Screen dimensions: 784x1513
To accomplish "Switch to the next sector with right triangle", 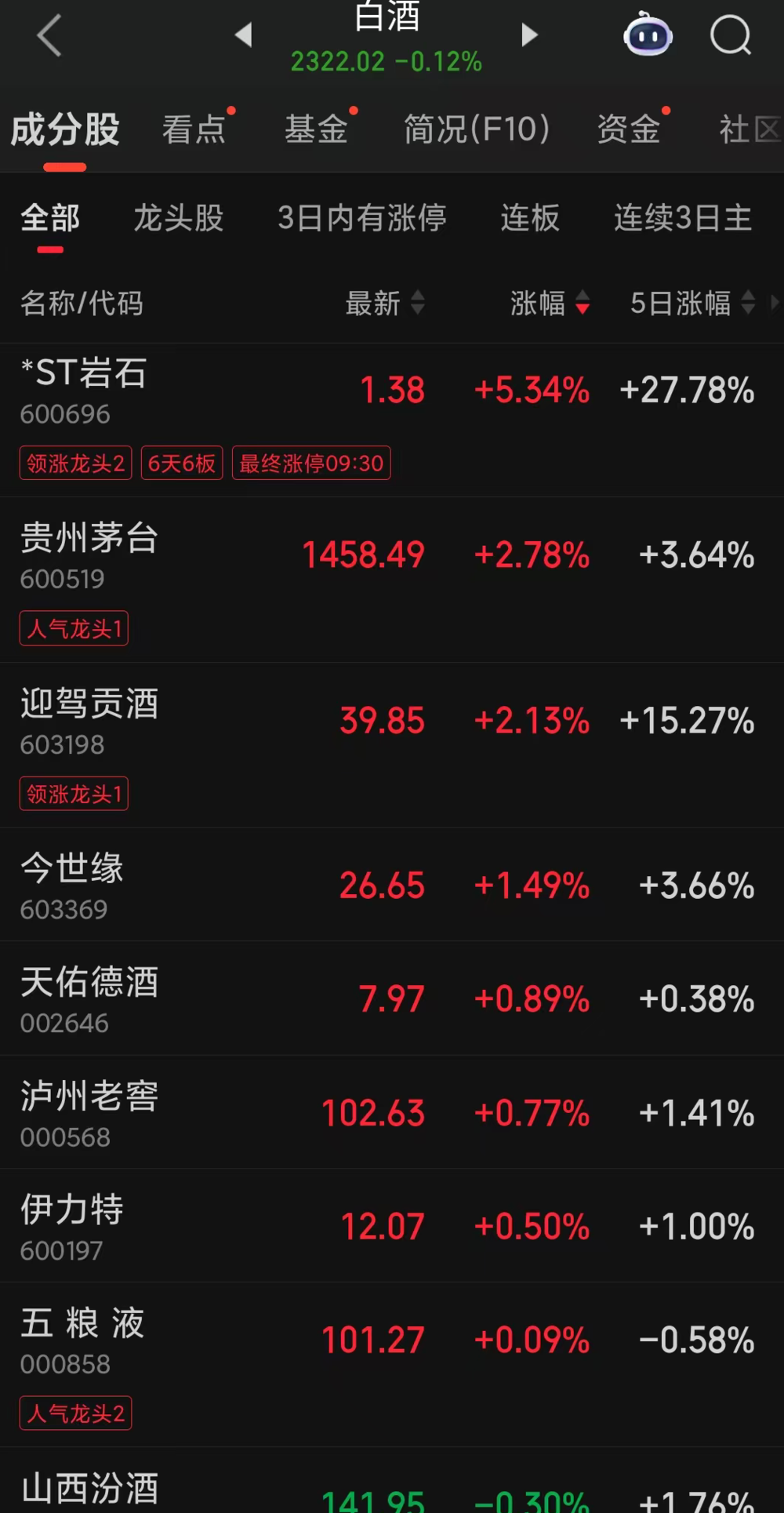I will [530, 35].
